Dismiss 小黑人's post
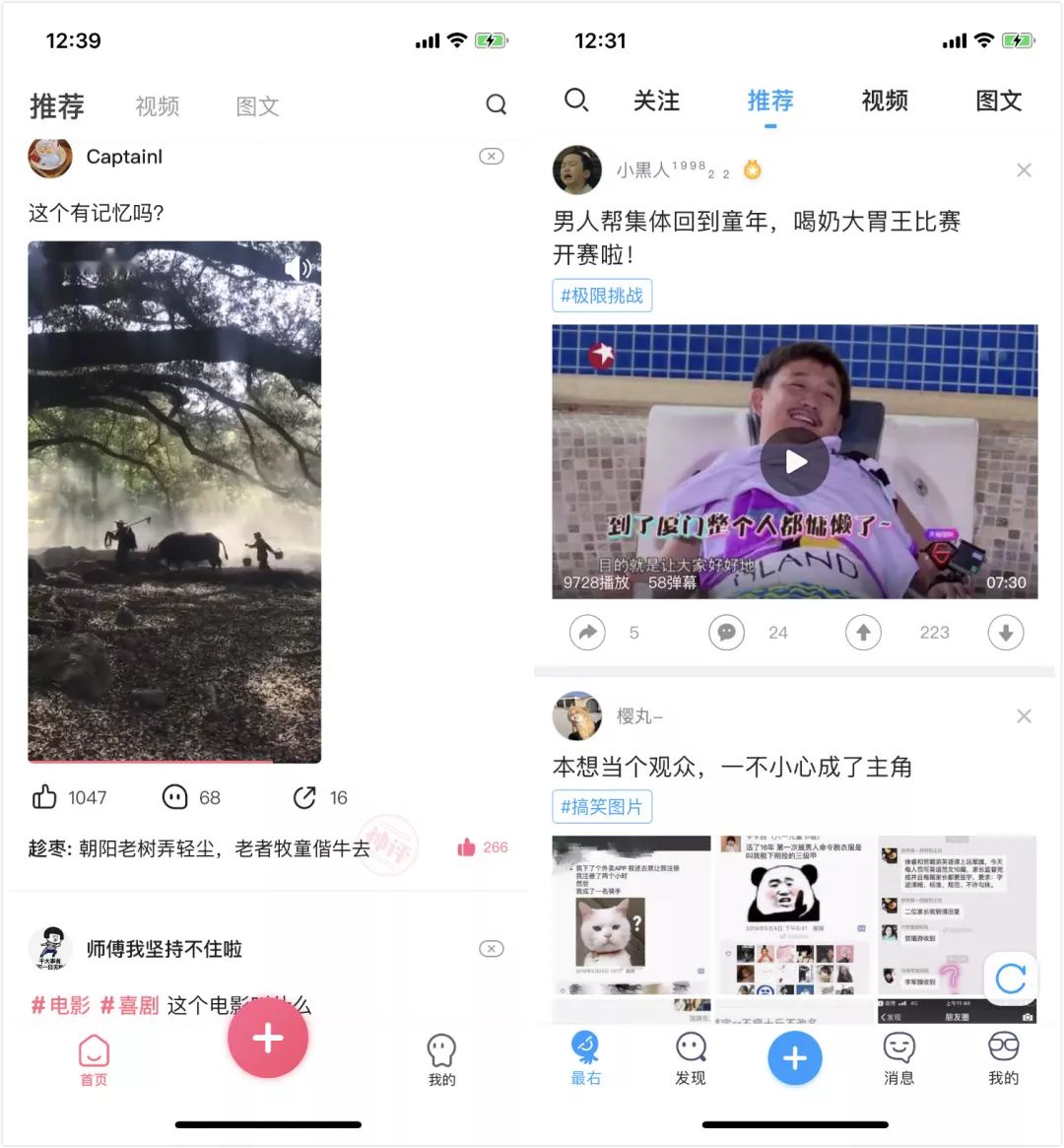1064x1148 pixels. (1024, 170)
